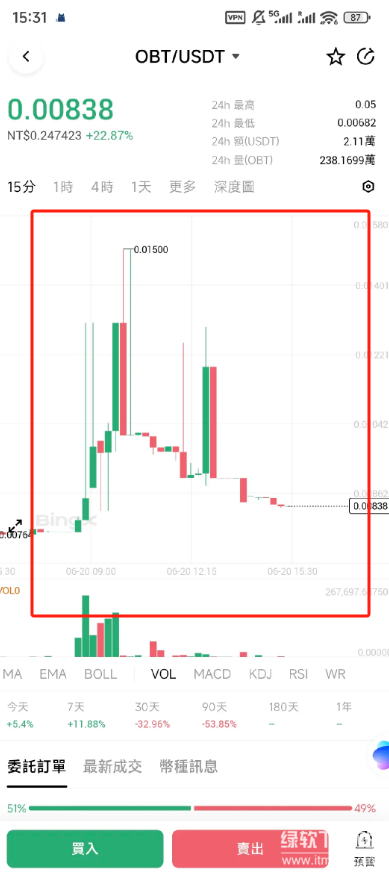Open chart settings hexagon icon
389x880 pixels.
(x=368, y=187)
